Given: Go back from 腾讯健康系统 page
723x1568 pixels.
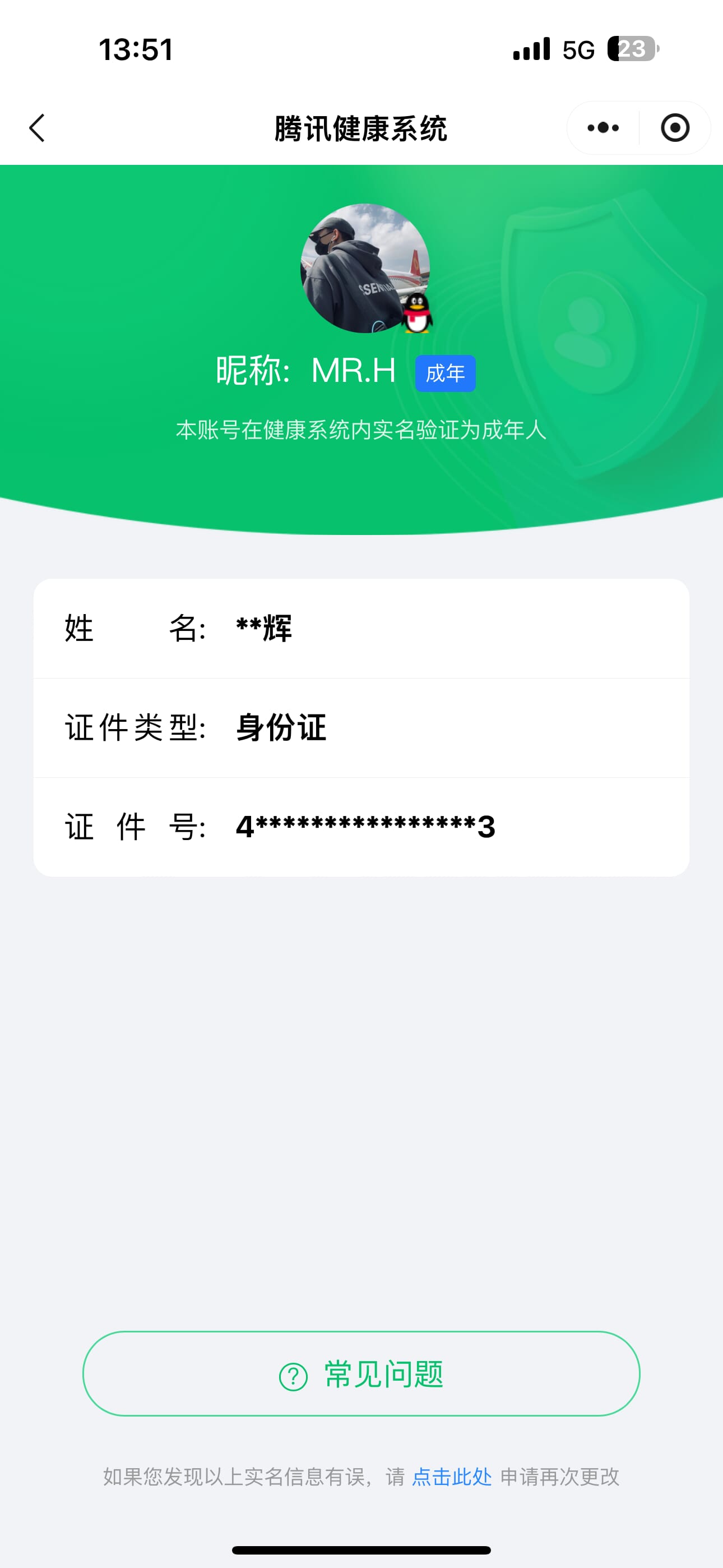Looking at the screenshot, I should click(x=37, y=128).
